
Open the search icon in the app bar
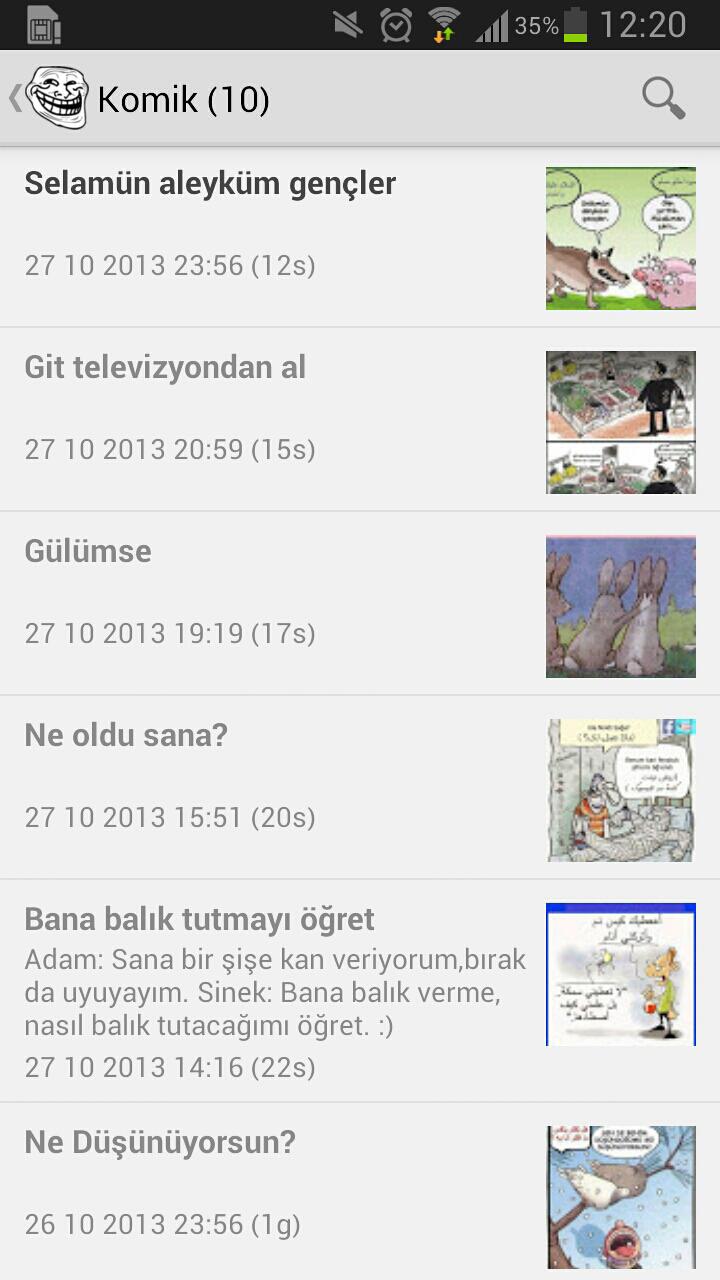663,98
